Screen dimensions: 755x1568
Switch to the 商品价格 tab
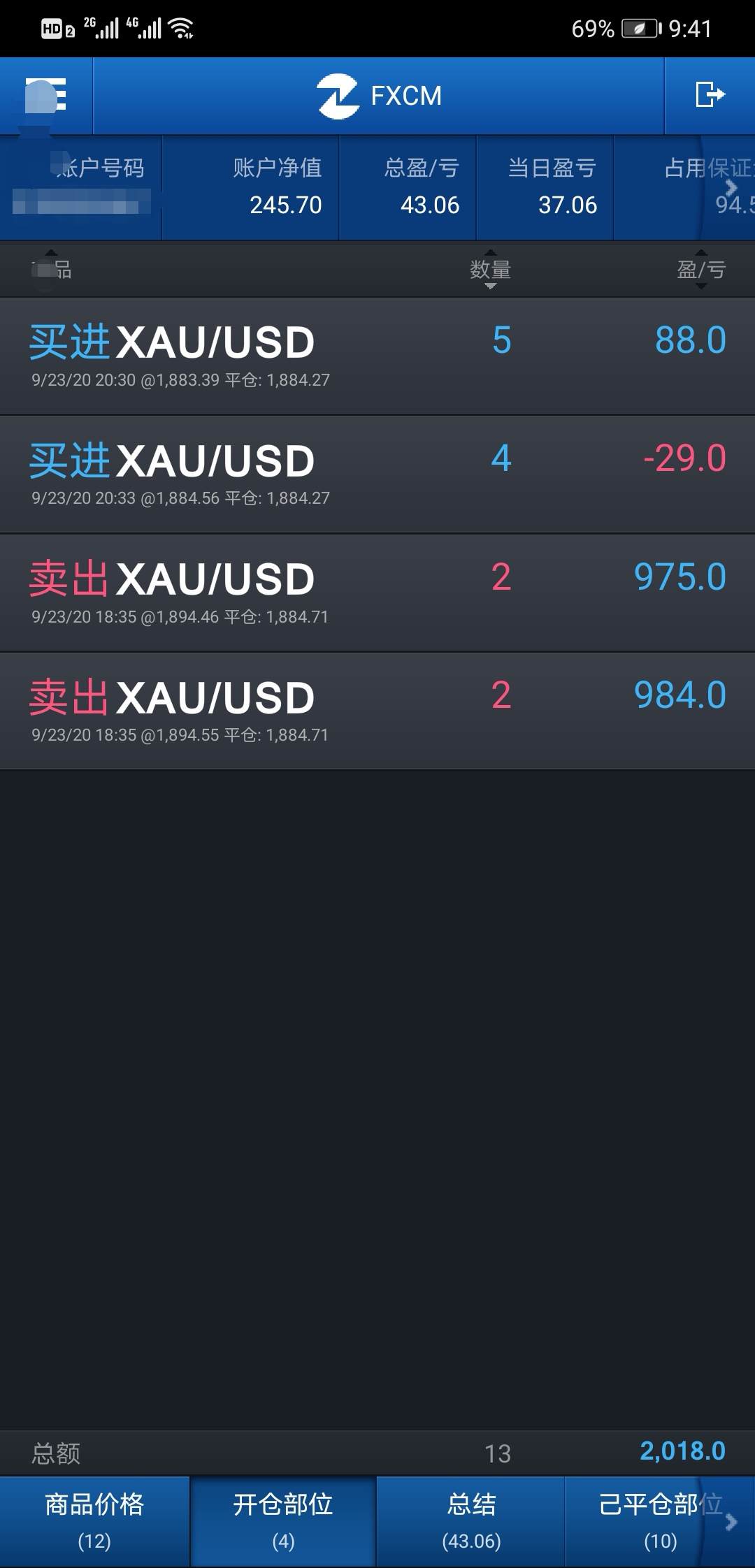94,1521
